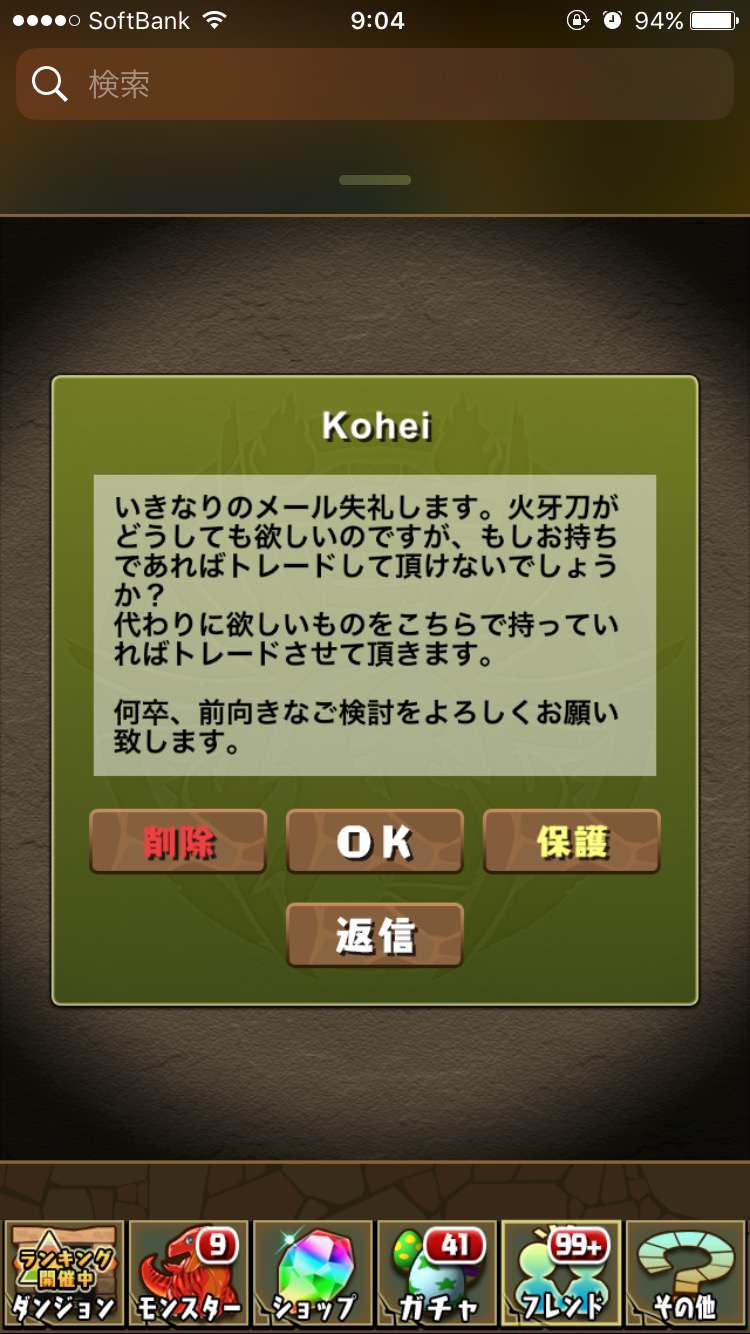The width and height of the screenshot is (750, 1334).
Task: Go to the ショップ tab
Action: 313,1272
